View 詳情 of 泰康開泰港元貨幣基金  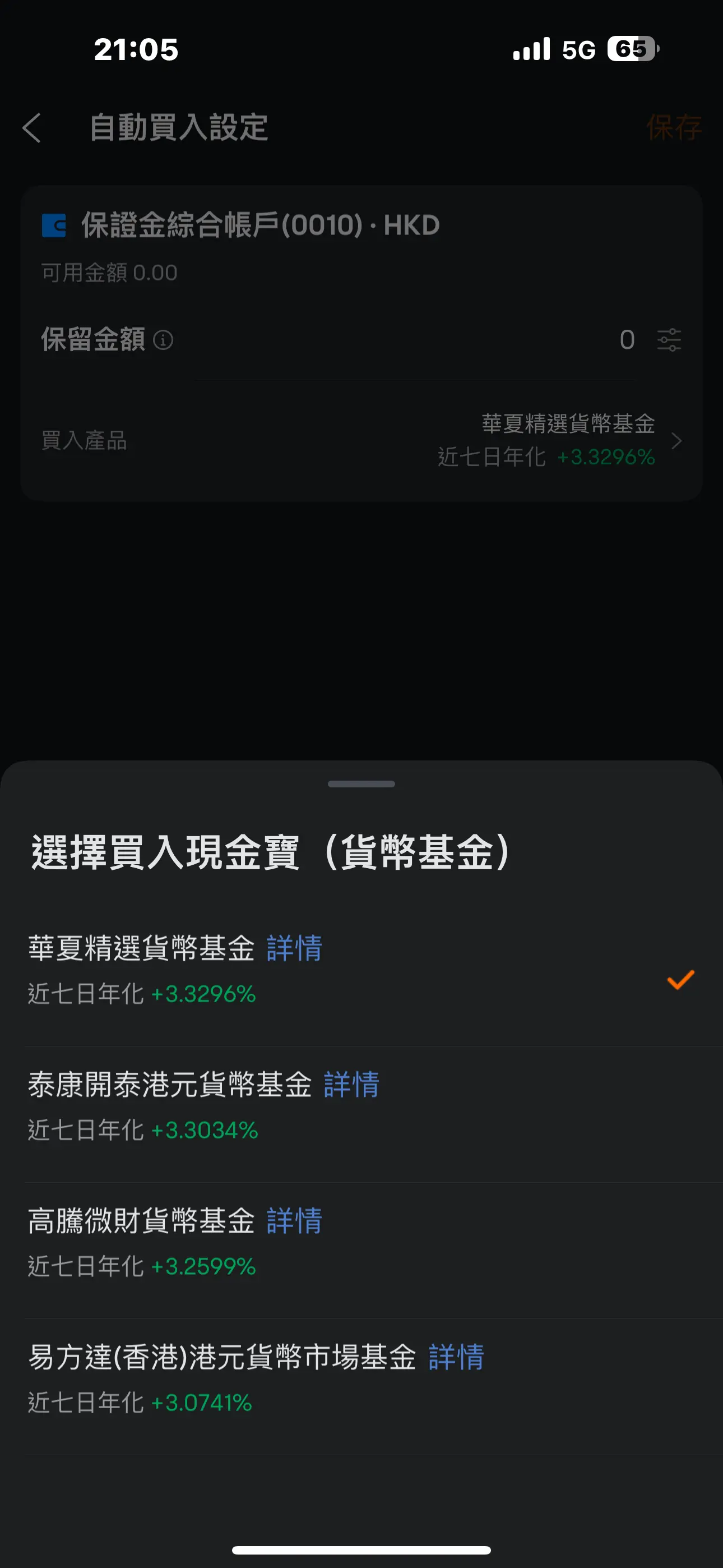(x=352, y=1085)
